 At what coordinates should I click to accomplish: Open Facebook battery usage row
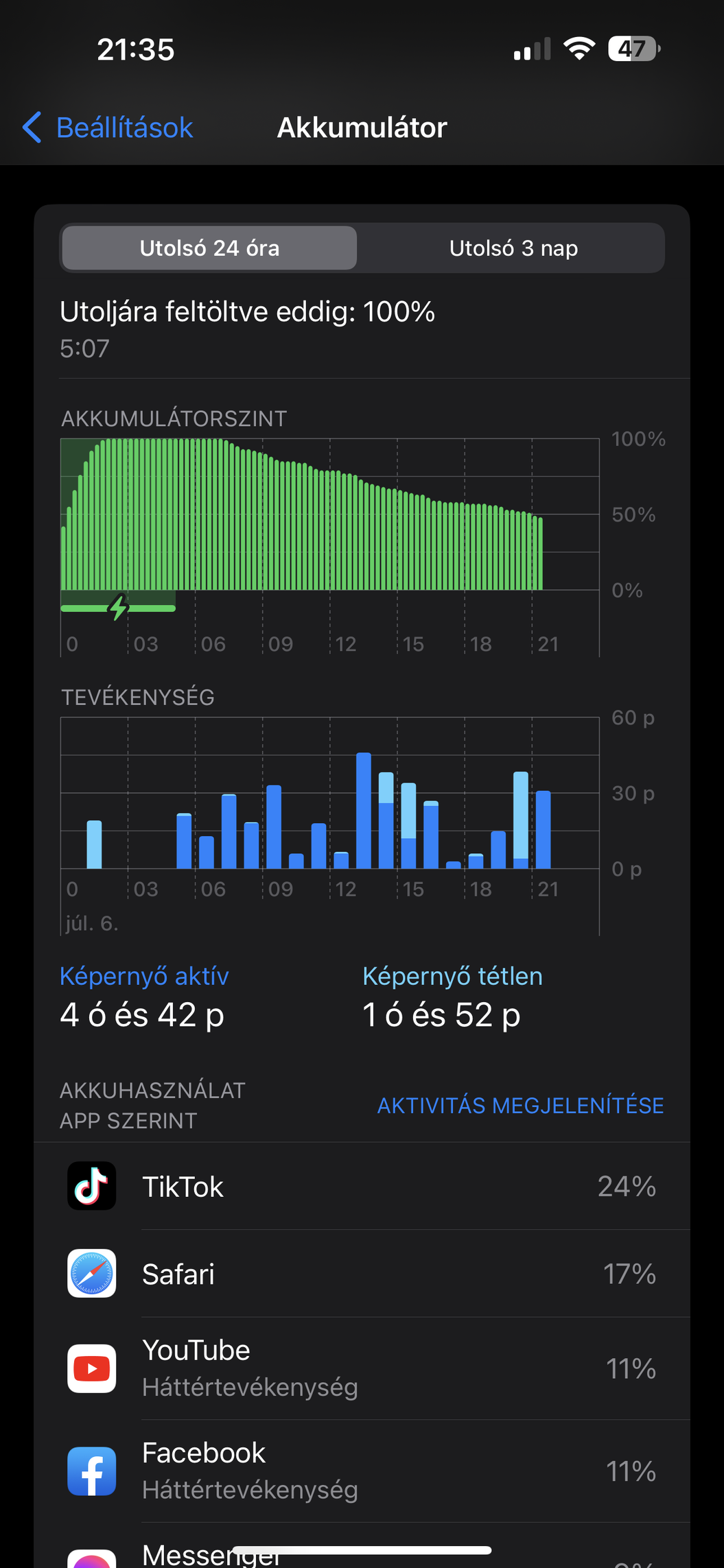pos(362,1471)
